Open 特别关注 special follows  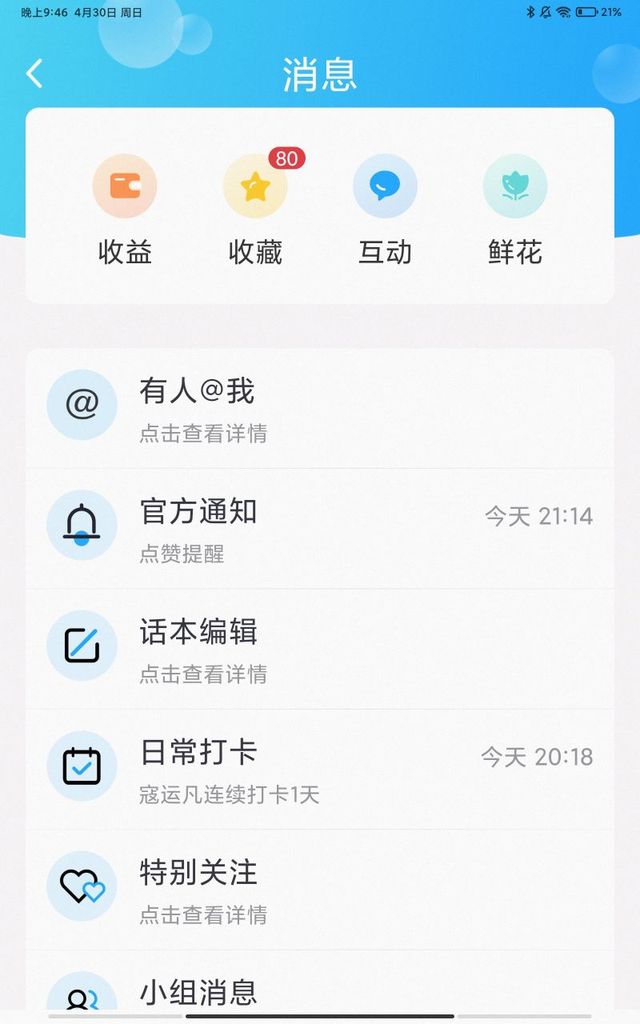point(320,889)
